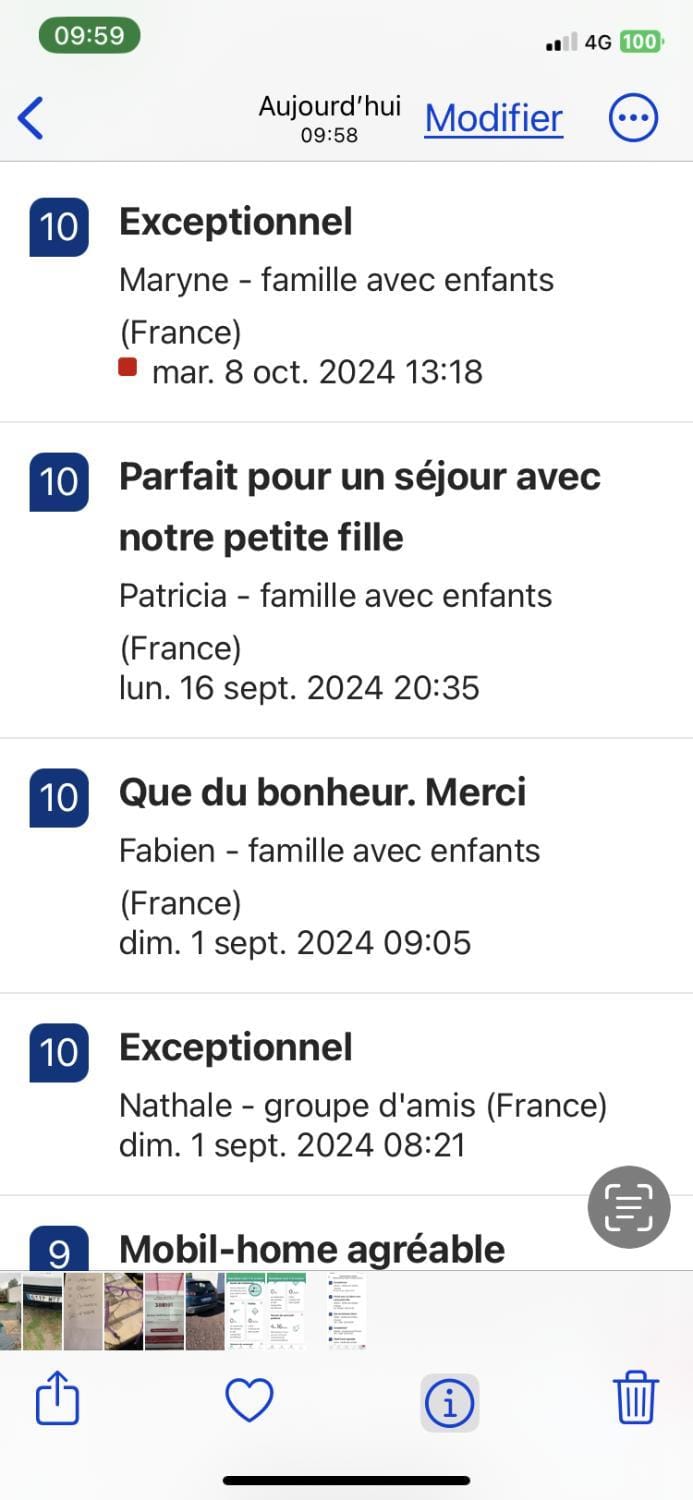Open the more options ellipsis menu
The image size is (693, 1500).
(633, 118)
